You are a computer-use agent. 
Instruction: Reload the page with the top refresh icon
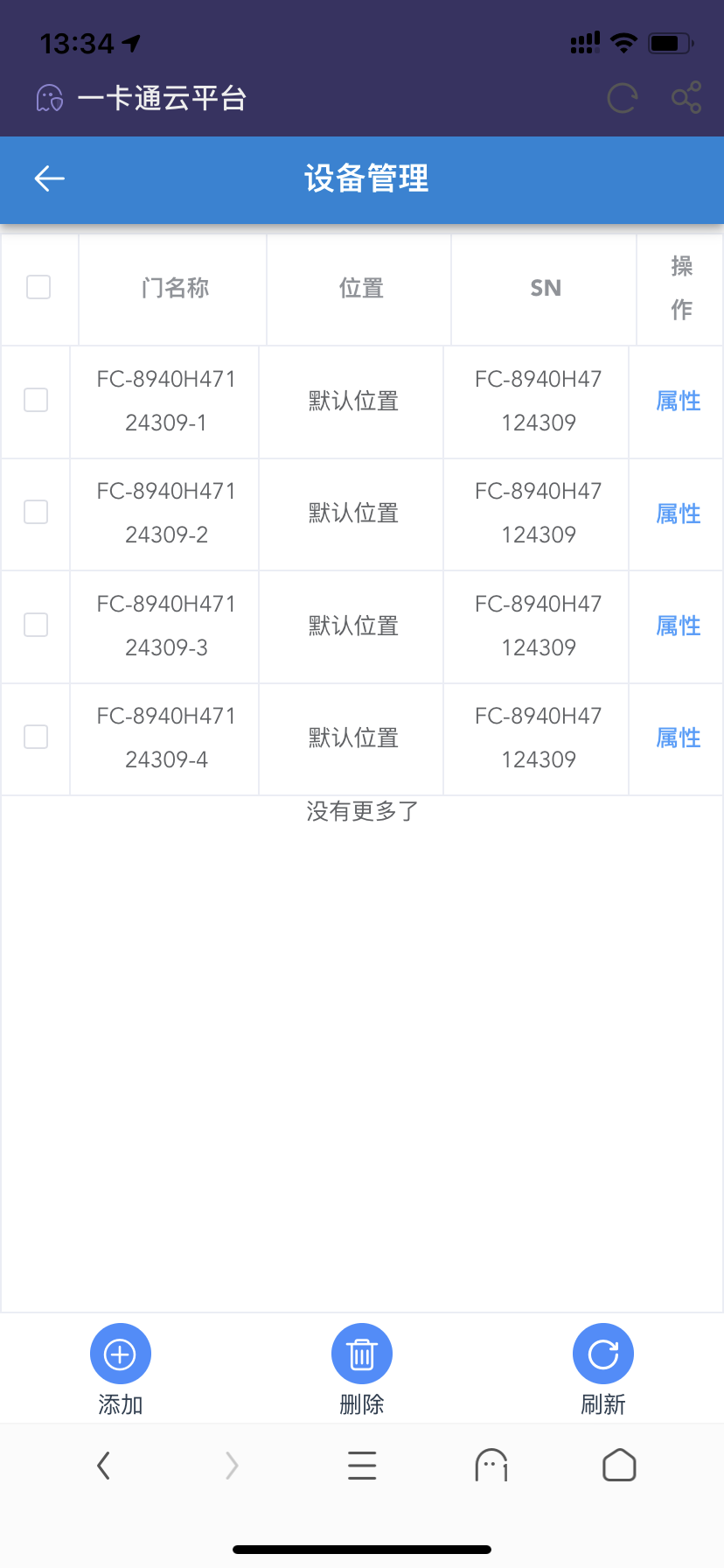[622, 98]
